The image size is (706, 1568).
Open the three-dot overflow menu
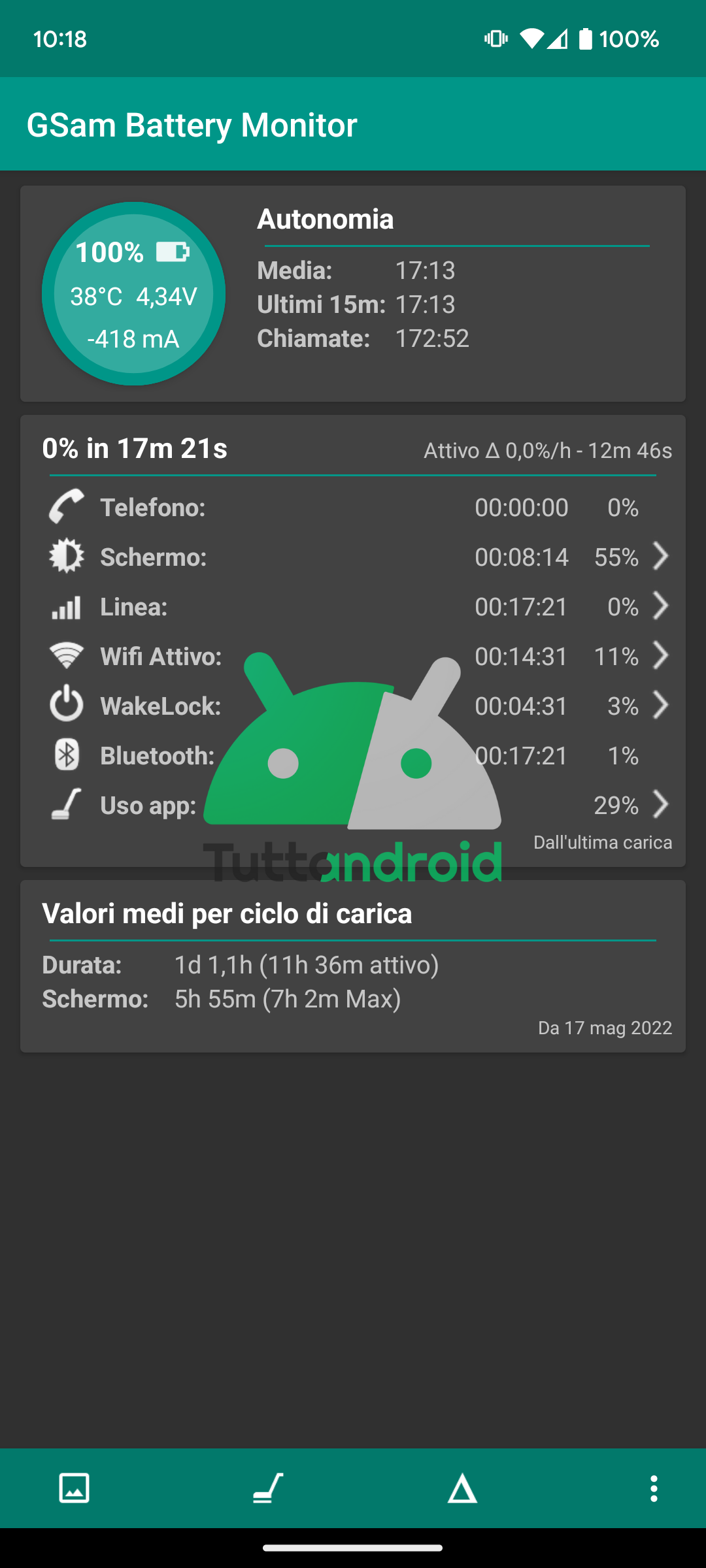pos(654,1488)
